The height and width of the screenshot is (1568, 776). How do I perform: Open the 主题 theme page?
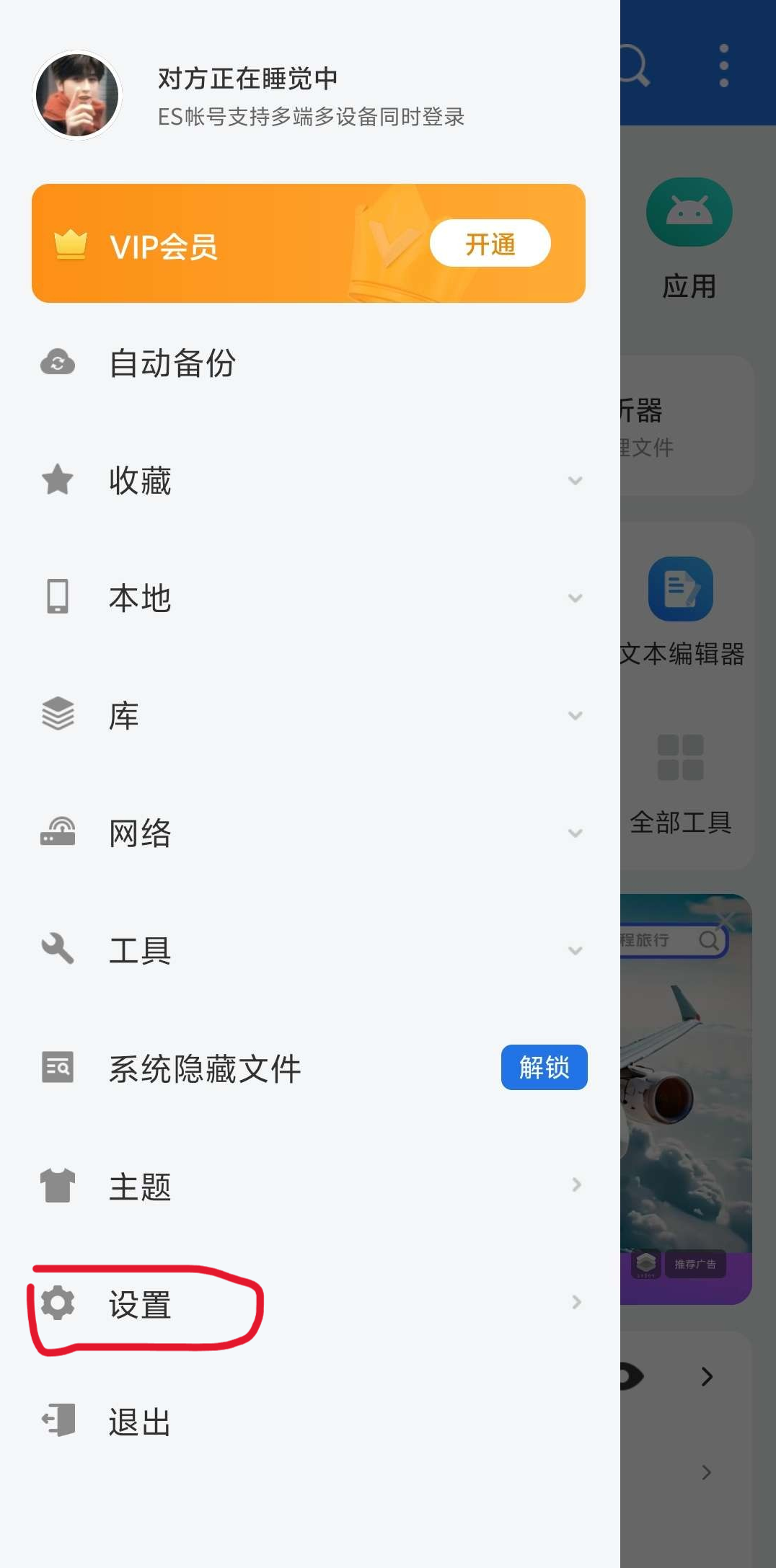pos(310,1185)
